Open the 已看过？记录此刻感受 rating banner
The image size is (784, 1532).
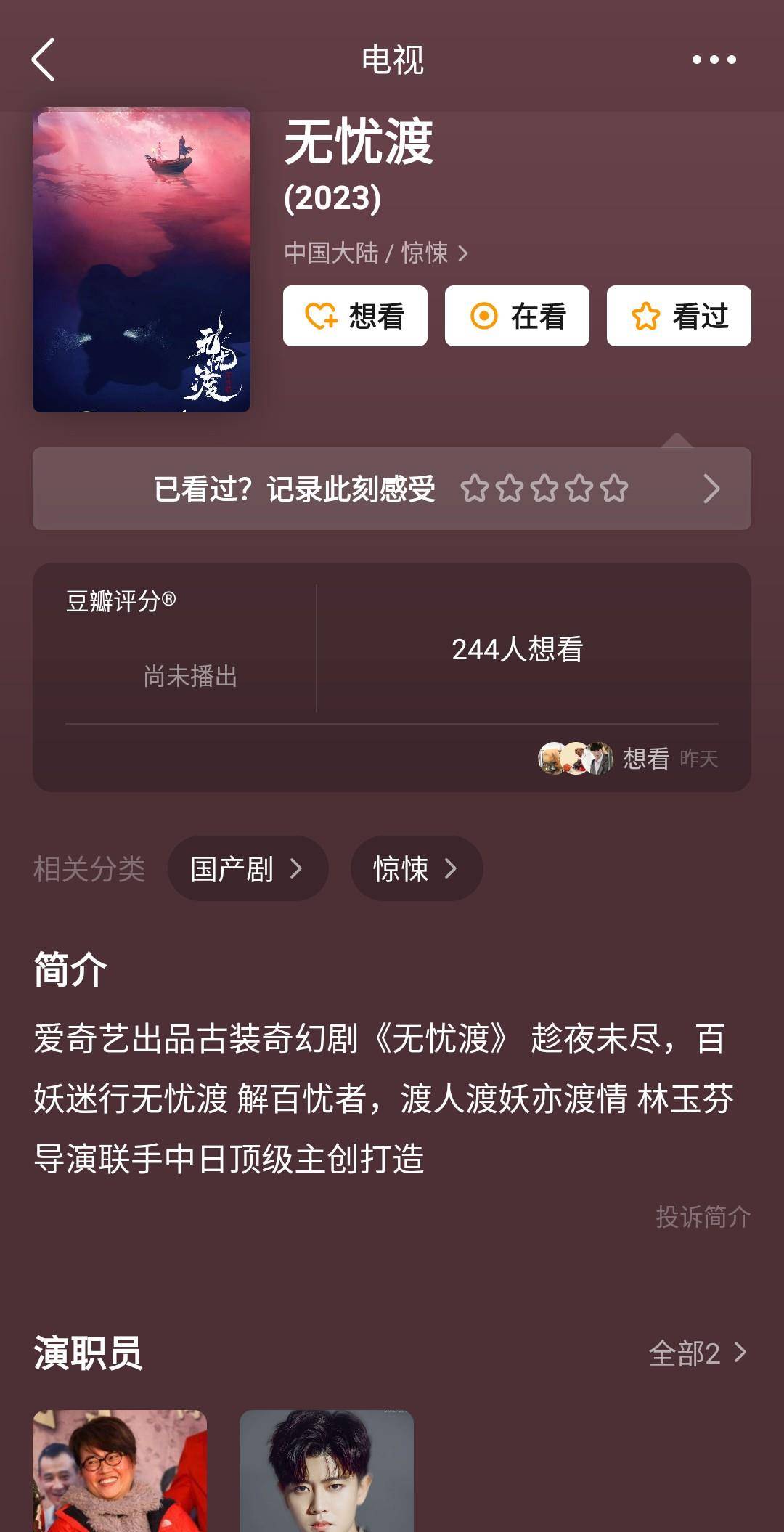coord(392,489)
